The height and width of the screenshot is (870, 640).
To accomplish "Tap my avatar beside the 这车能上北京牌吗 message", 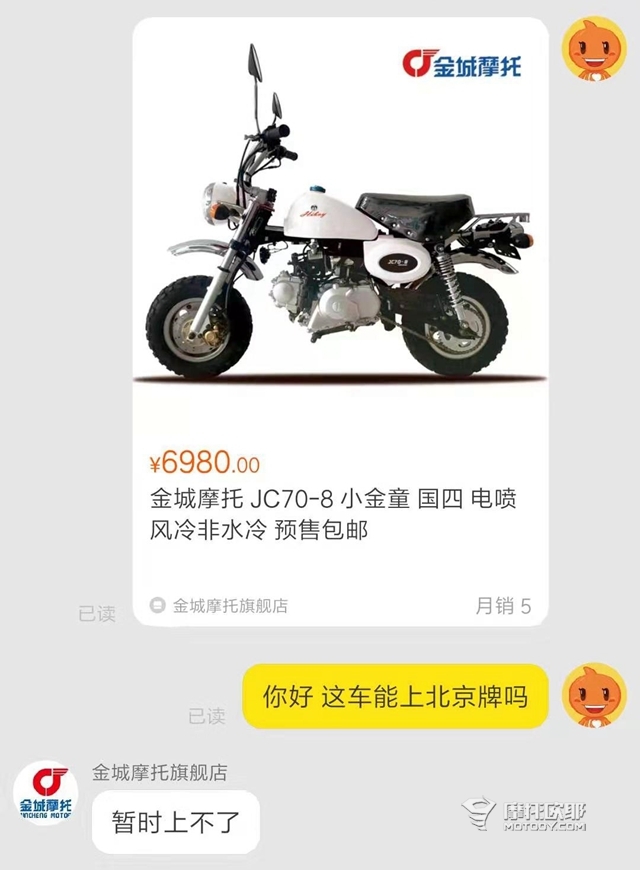I will [596, 696].
